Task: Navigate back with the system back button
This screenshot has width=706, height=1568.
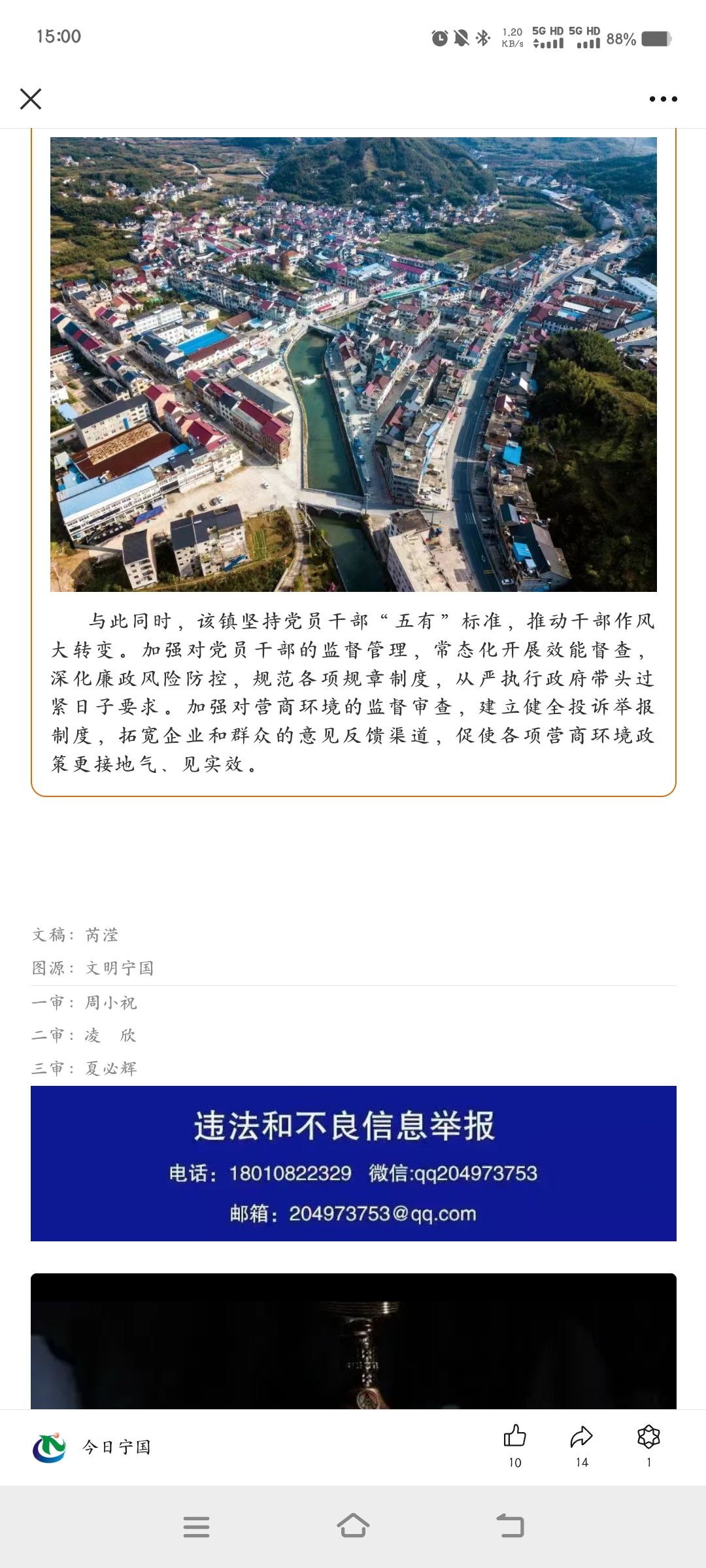Action: (510, 1526)
